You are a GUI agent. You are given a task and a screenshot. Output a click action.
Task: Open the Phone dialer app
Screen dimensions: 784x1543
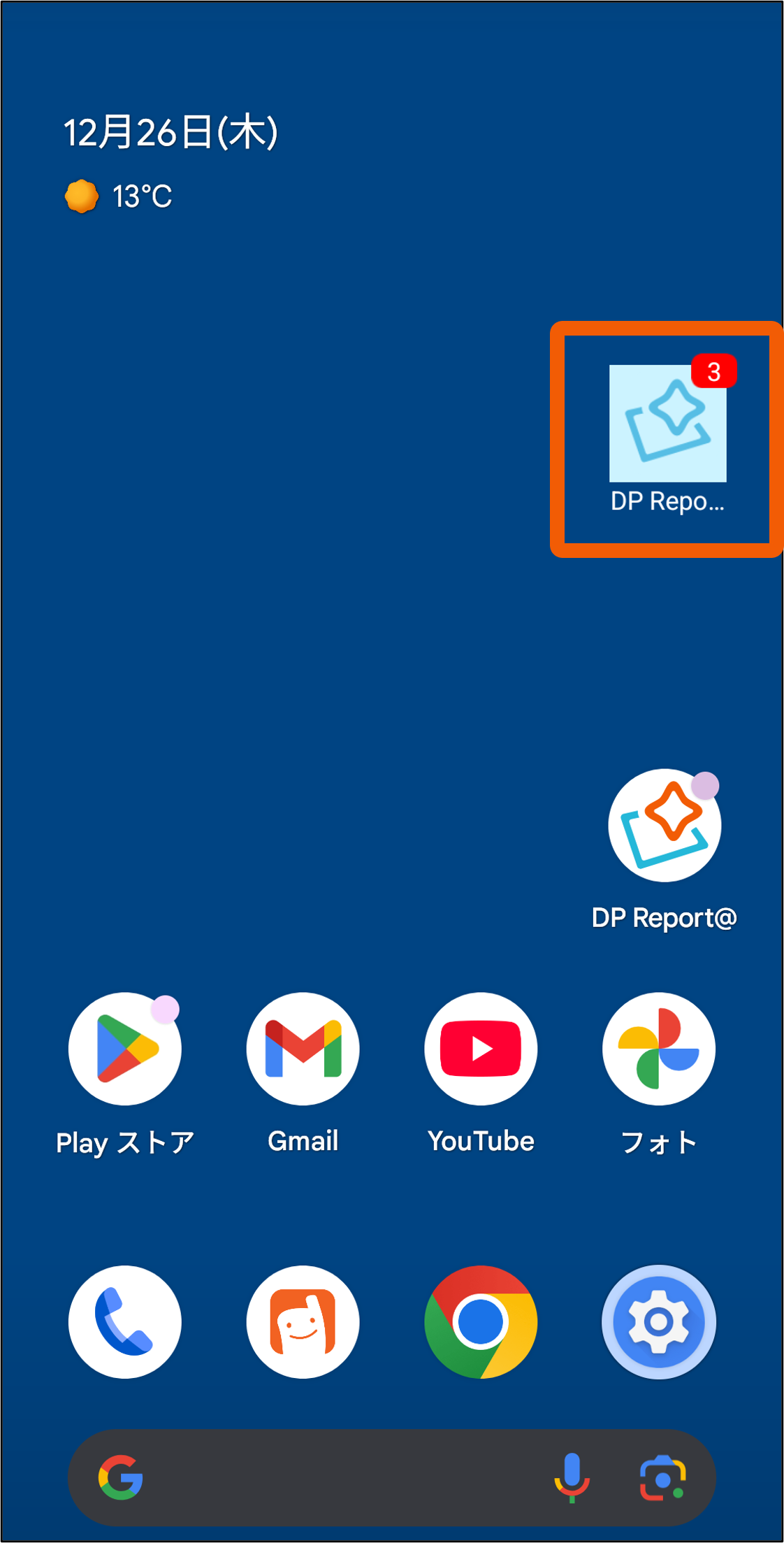125,1321
